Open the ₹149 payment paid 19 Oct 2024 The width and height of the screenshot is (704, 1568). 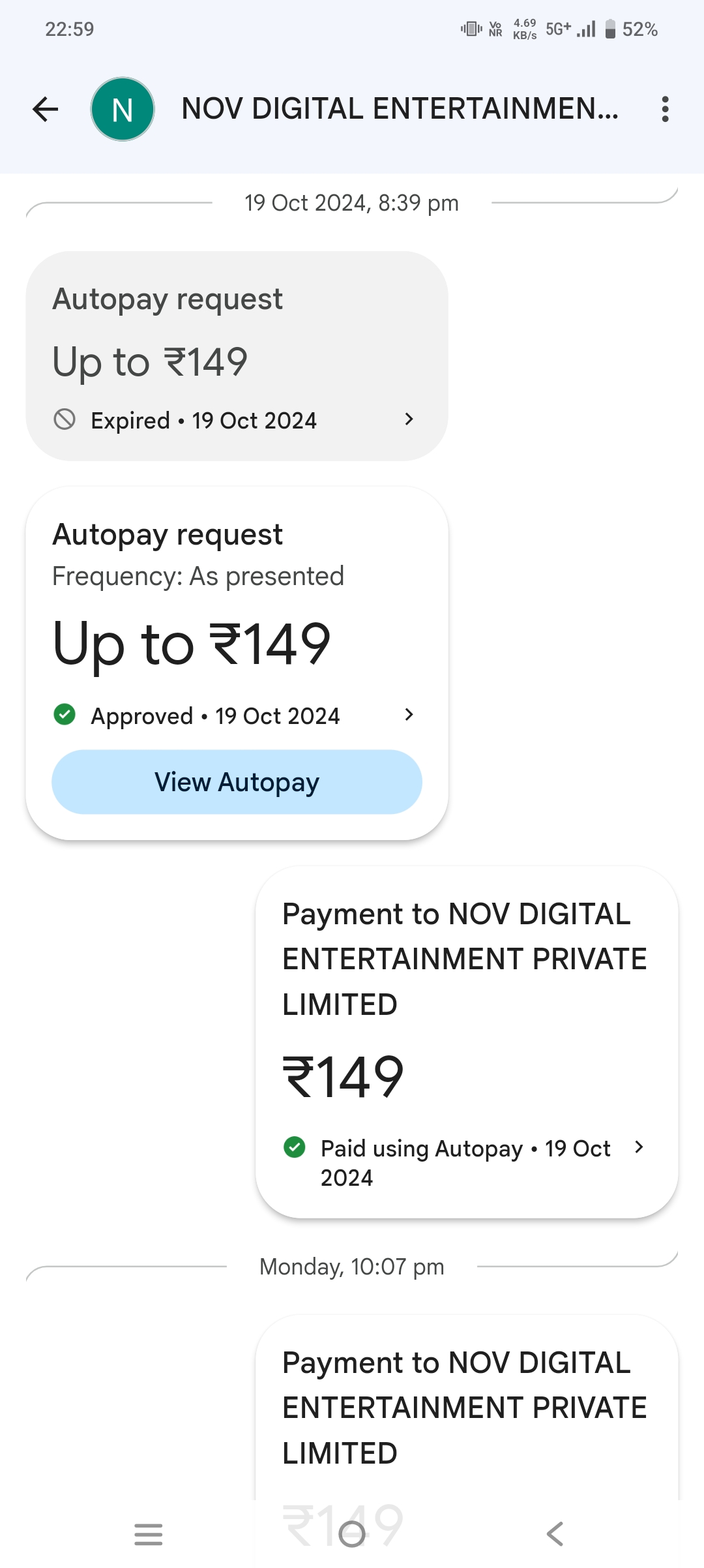pyautogui.click(x=467, y=1042)
